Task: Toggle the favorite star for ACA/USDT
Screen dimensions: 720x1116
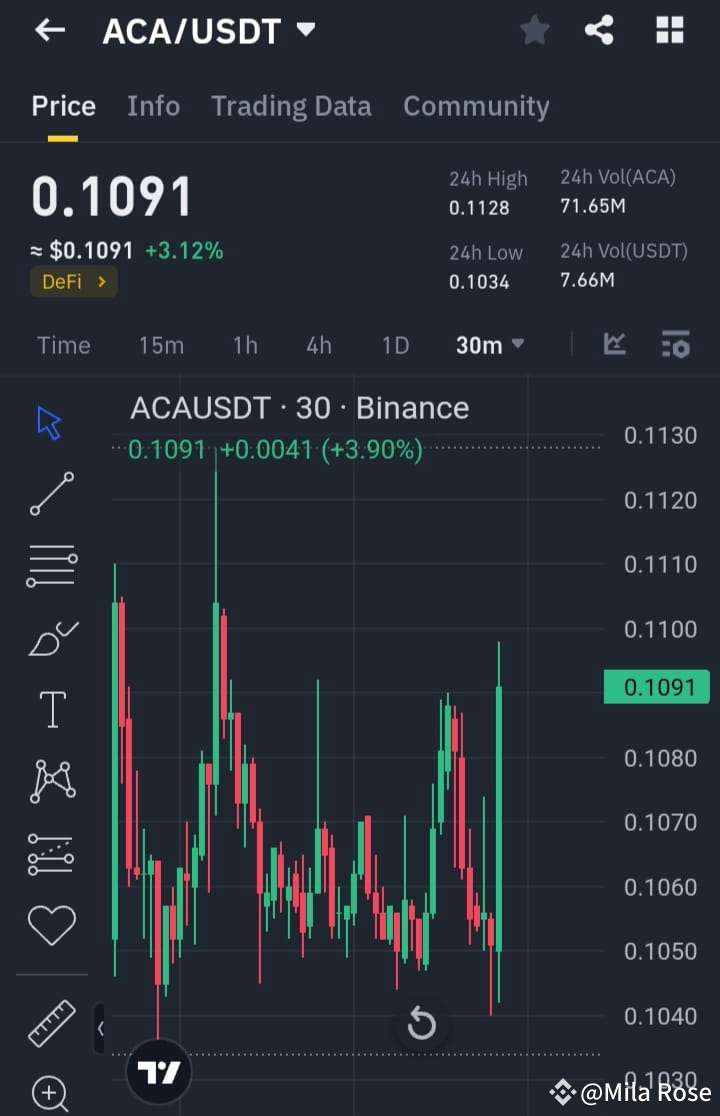Action: coord(534,30)
